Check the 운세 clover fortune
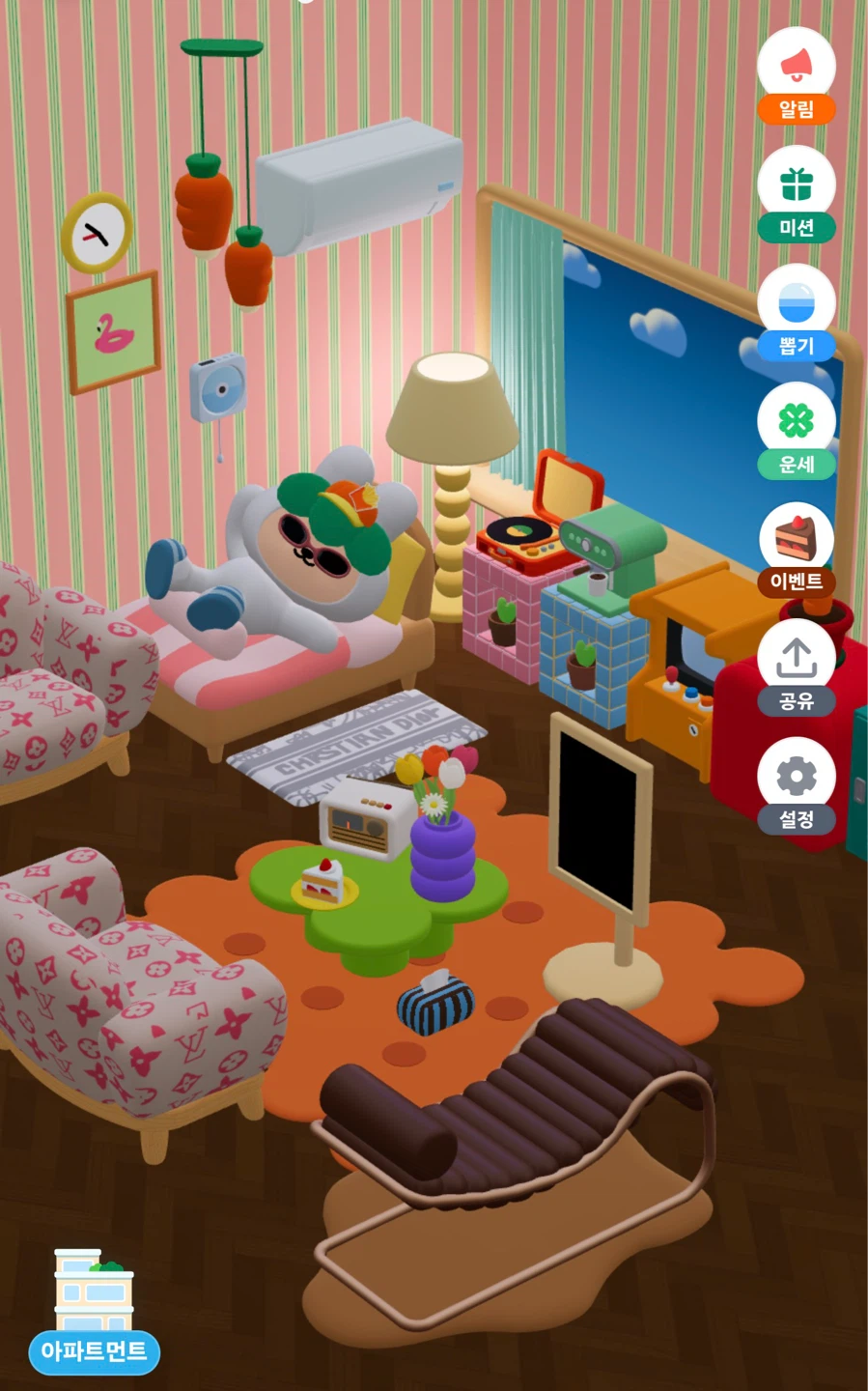 pos(796,431)
